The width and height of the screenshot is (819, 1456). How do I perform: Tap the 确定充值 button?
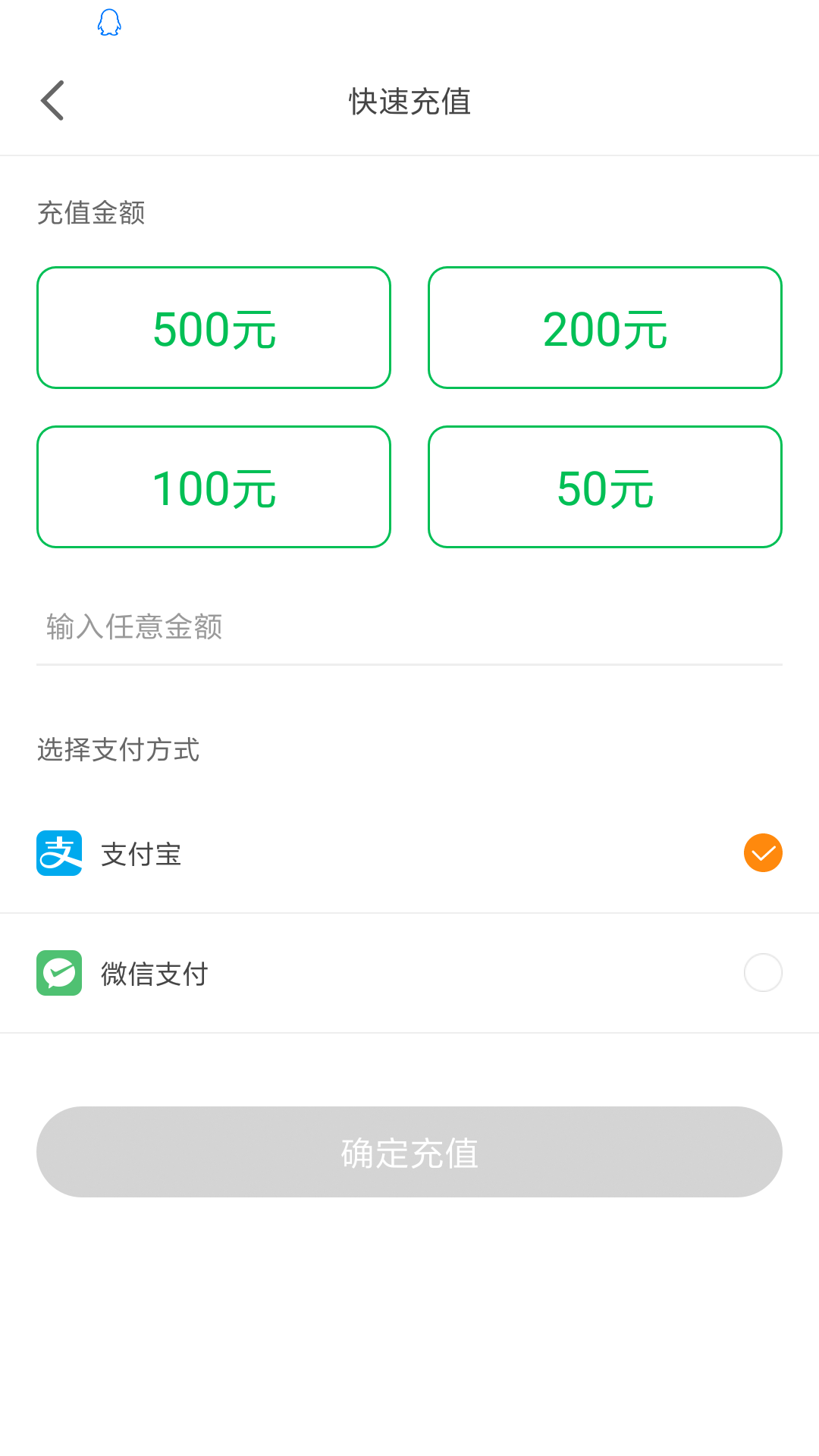(409, 1152)
